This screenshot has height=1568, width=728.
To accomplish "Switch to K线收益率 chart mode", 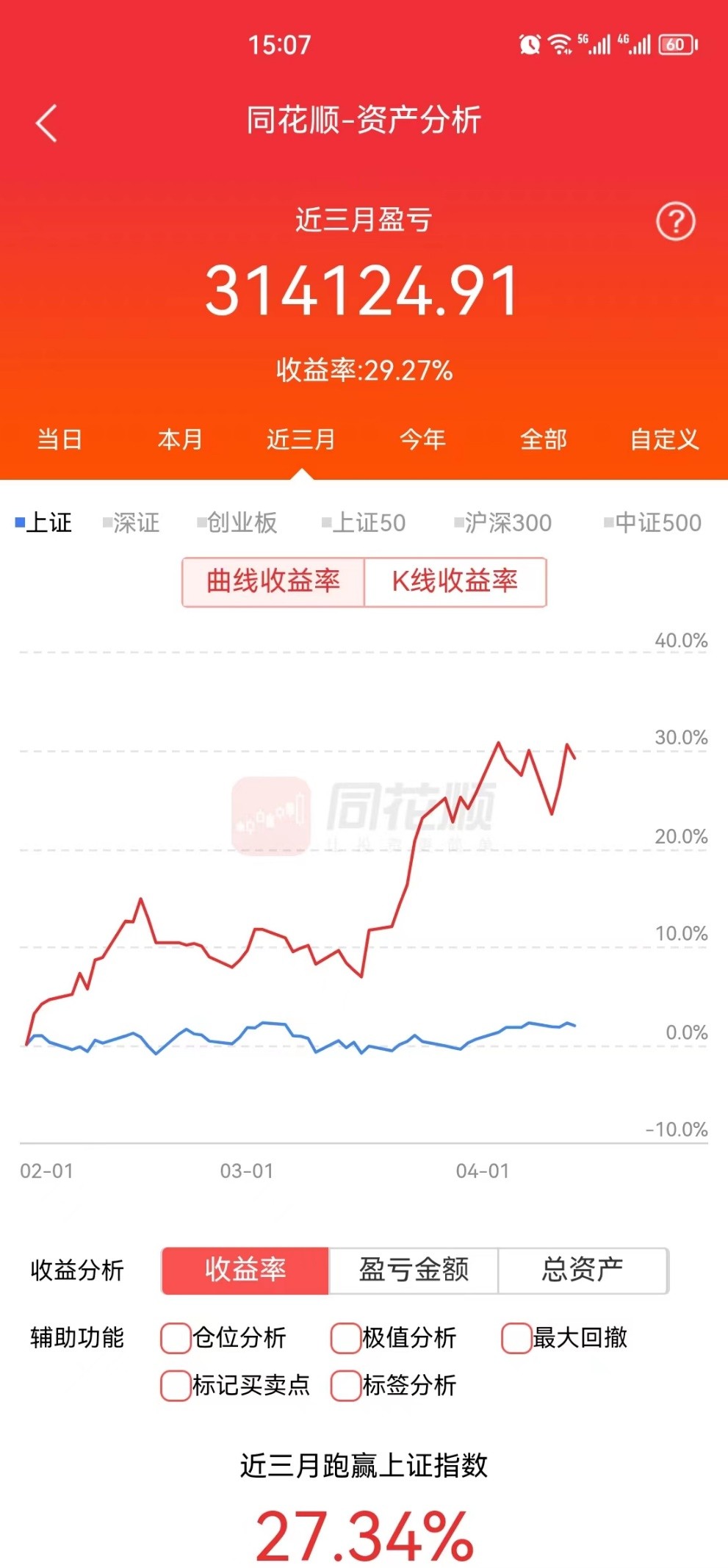I will tap(456, 581).
